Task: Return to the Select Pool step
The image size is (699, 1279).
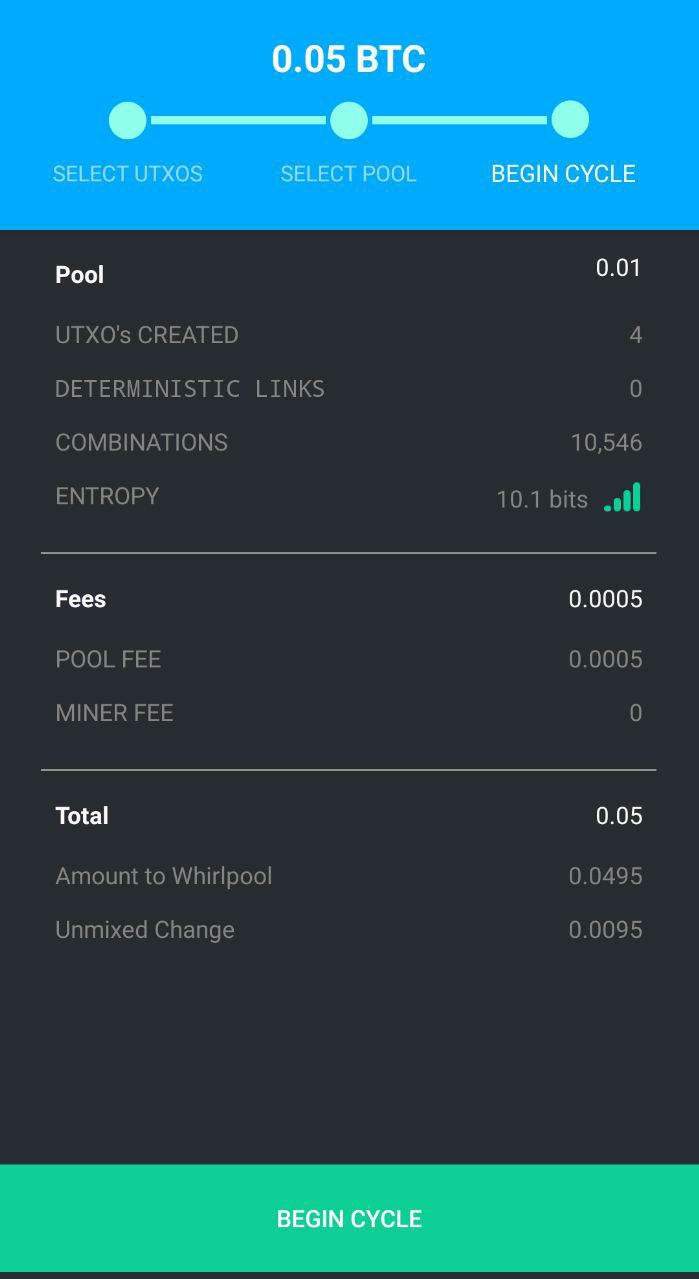Action: tap(348, 121)
